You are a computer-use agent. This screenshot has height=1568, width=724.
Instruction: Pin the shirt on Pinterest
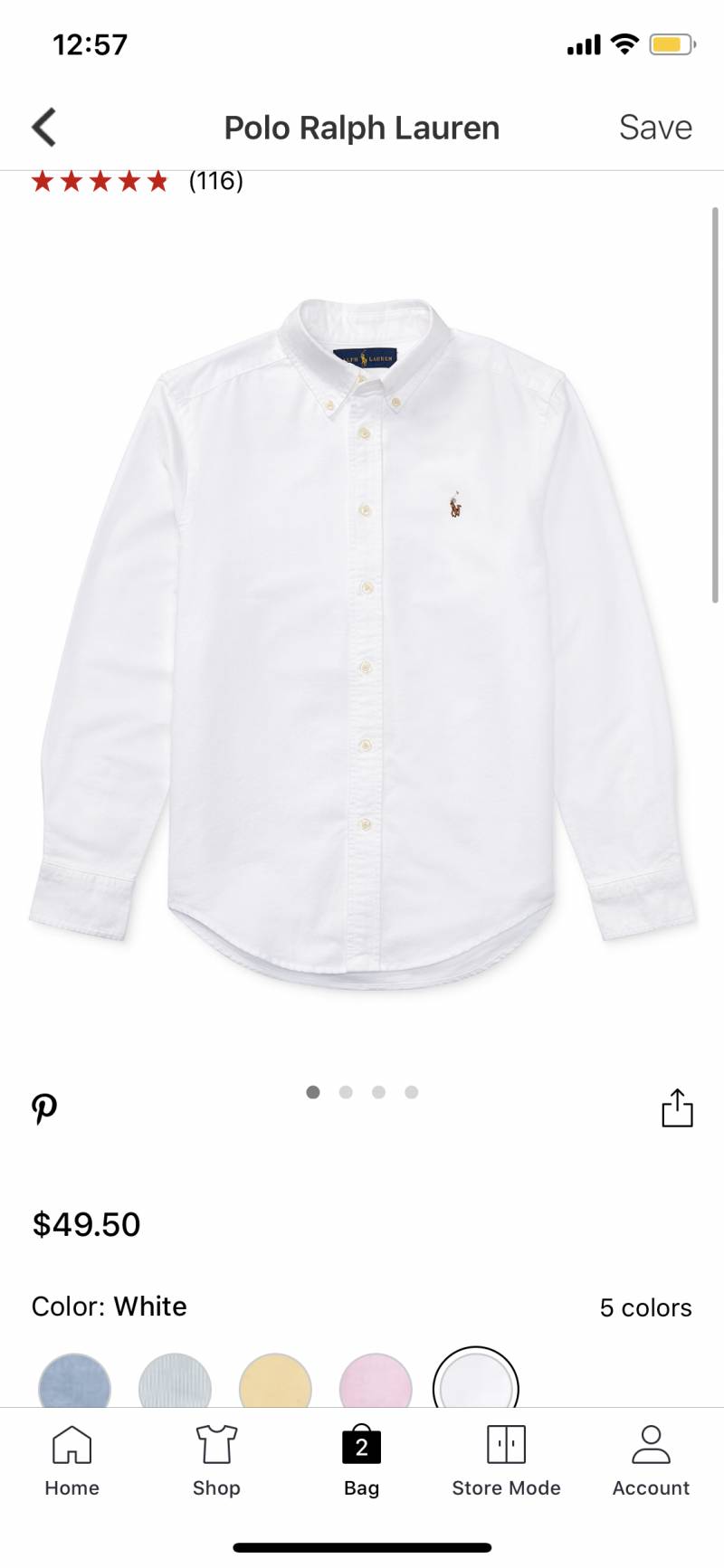point(44,1107)
